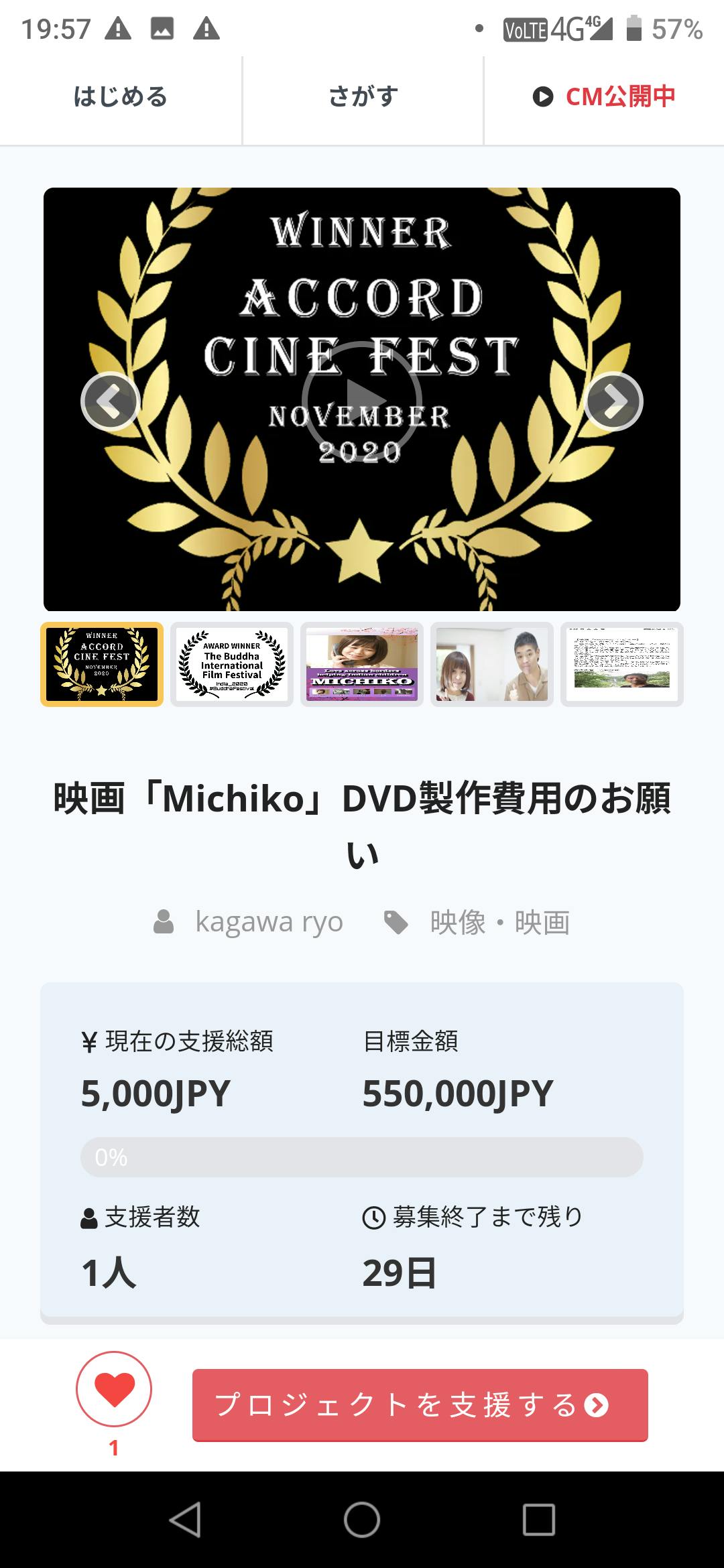Like this project with the heart

tap(114, 1389)
